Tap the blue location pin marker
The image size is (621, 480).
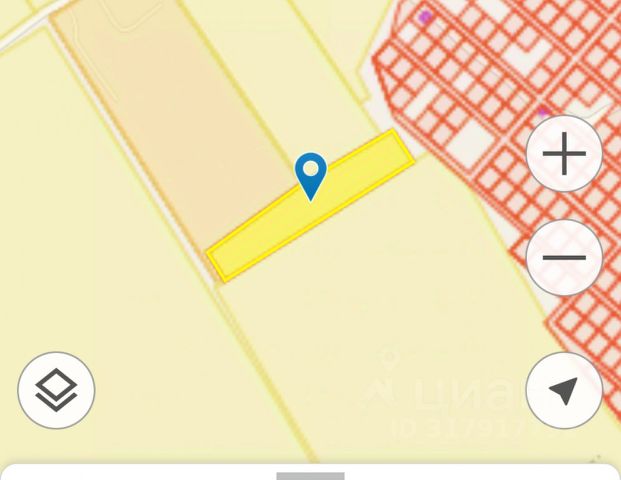(x=311, y=173)
